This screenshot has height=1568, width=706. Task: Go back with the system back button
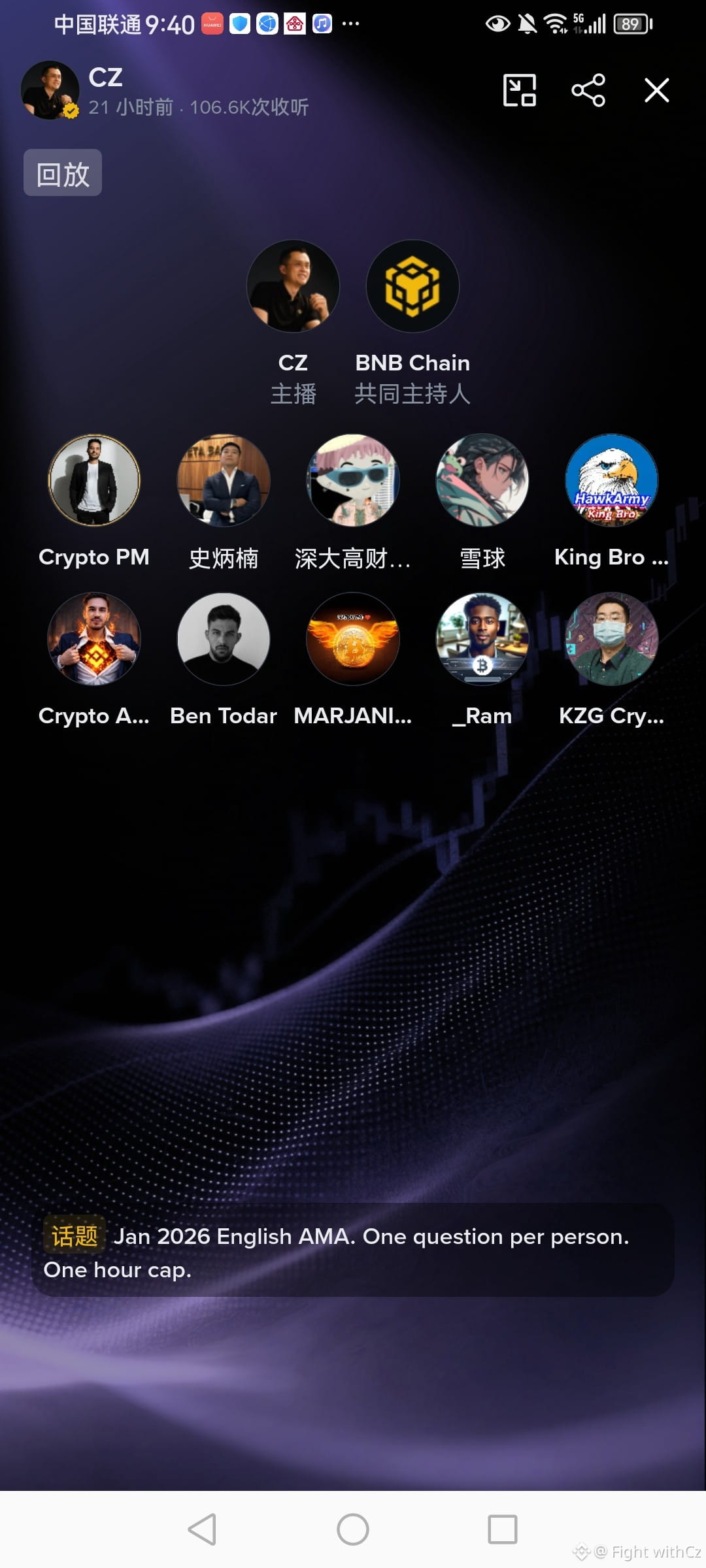(203, 1529)
